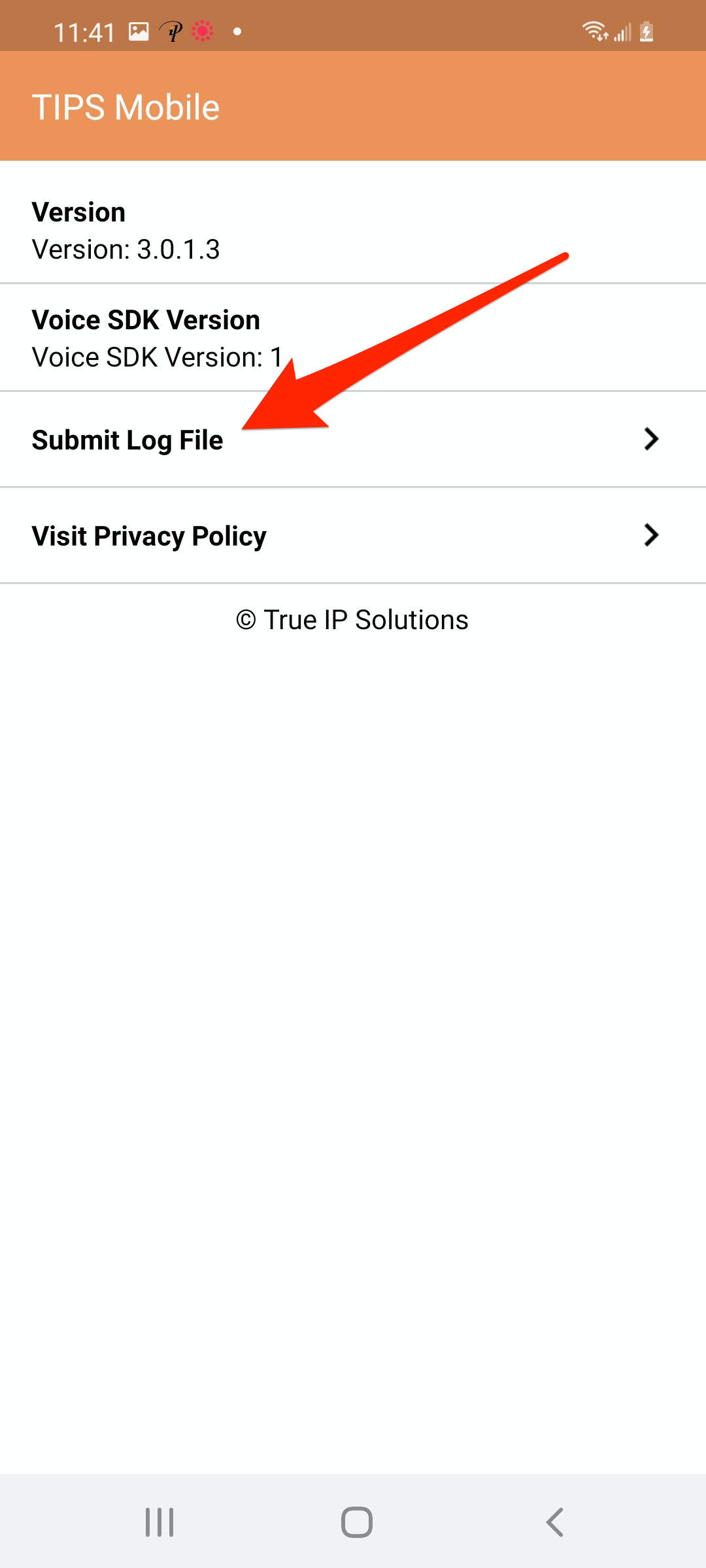Open the Submit Log File row
This screenshot has width=706, height=1568.
[353, 440]
